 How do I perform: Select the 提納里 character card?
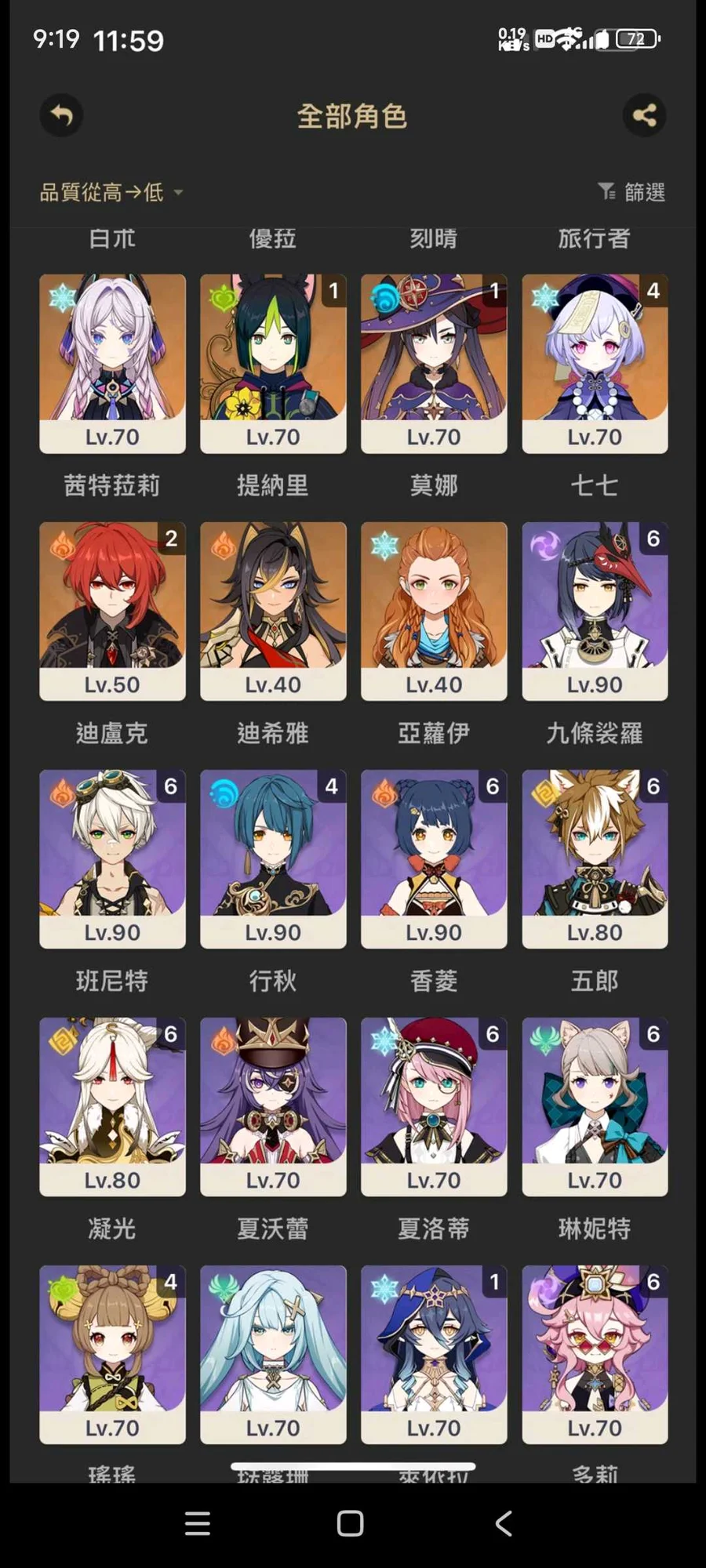[273, 363]
